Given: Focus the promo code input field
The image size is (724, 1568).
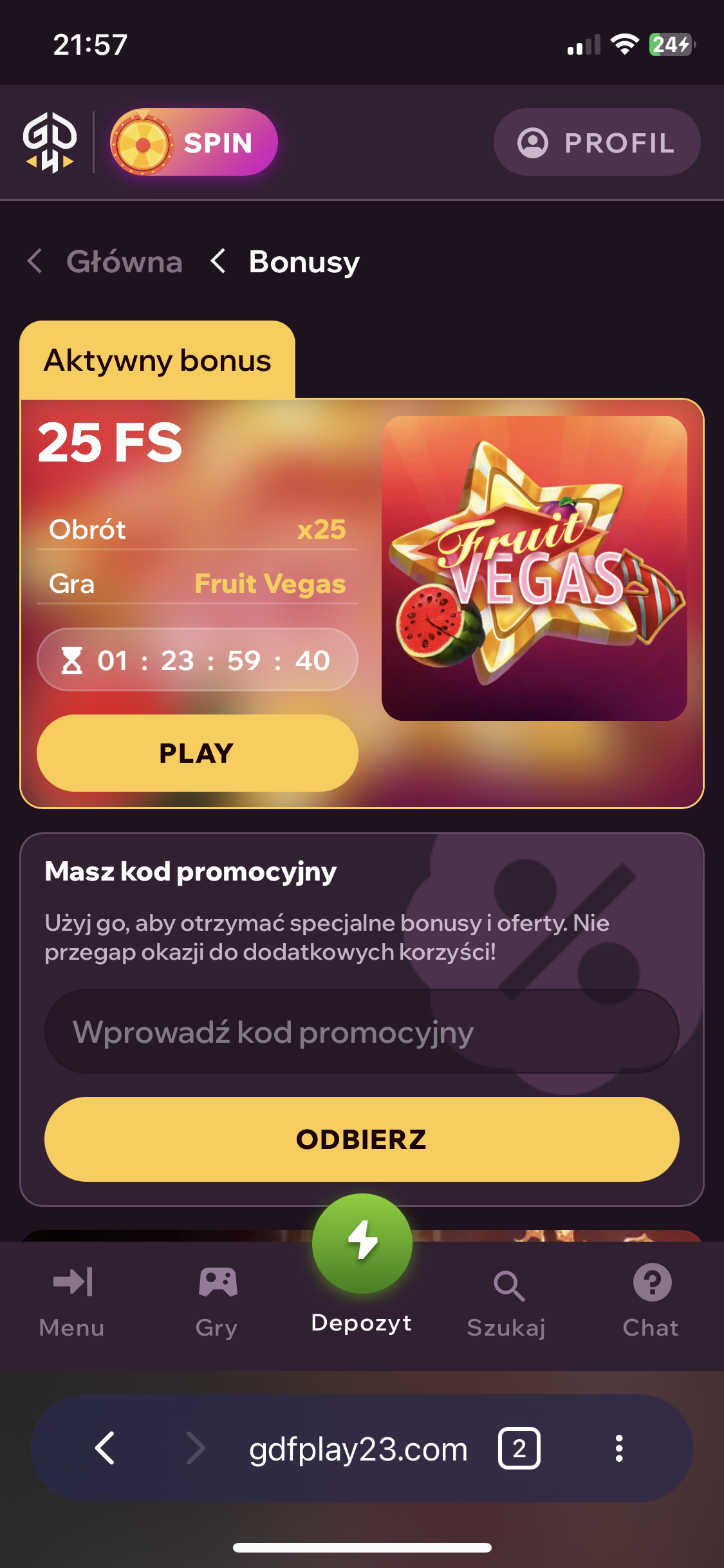Looking at the screenshot, I should (x=361, y=1032).
